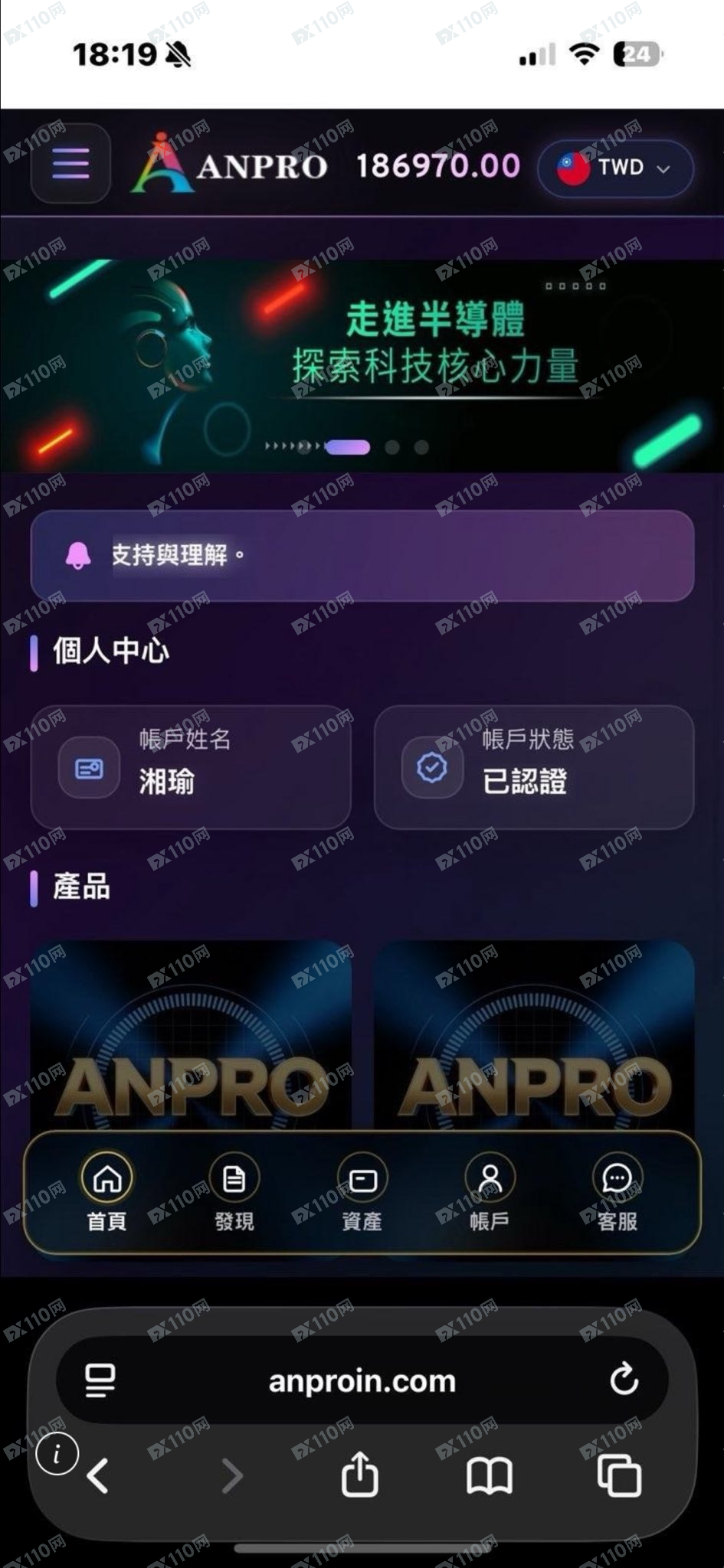724x1568 pixels.
Task: Open the bell announcement notice bar
Action: click(362, 555)
